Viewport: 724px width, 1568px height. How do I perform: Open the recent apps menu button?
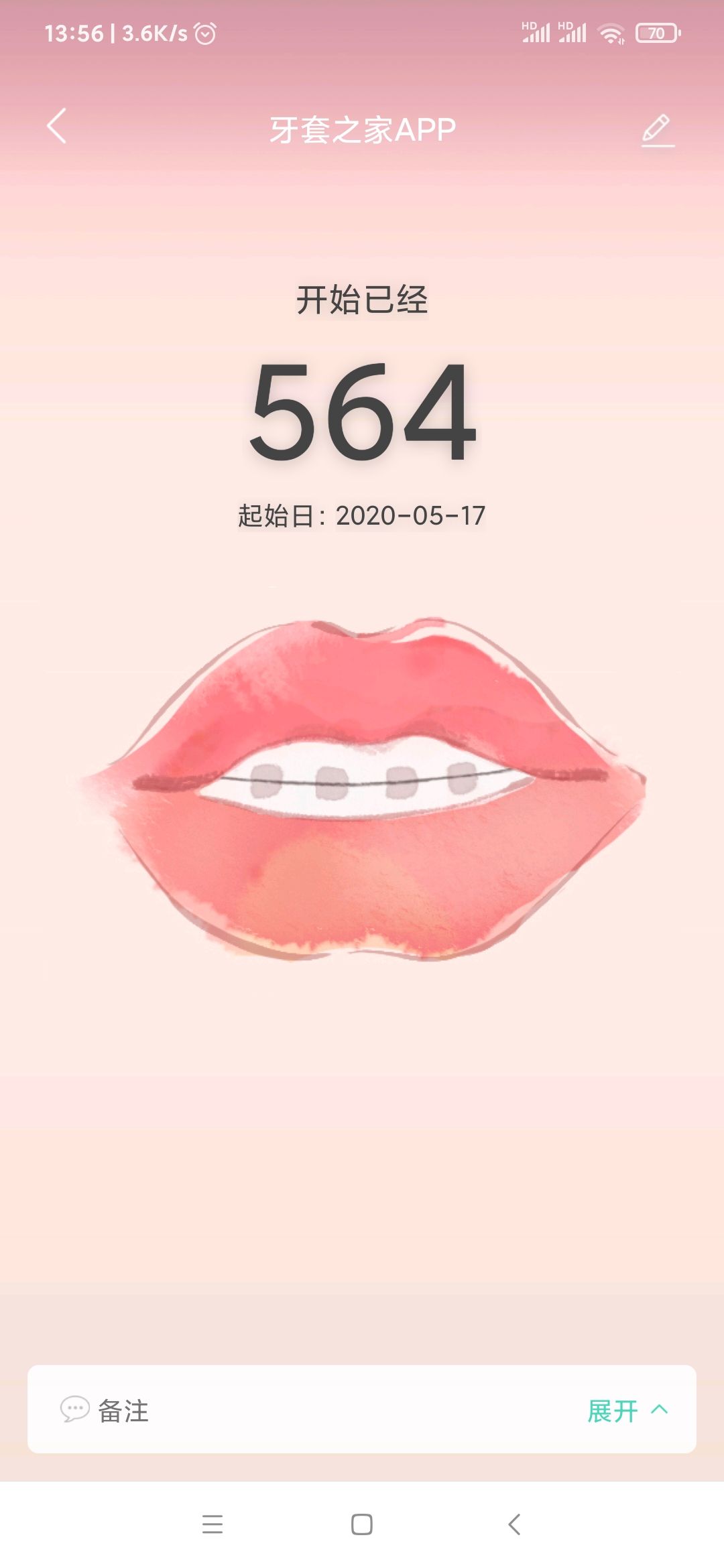tap(213, 1524)
